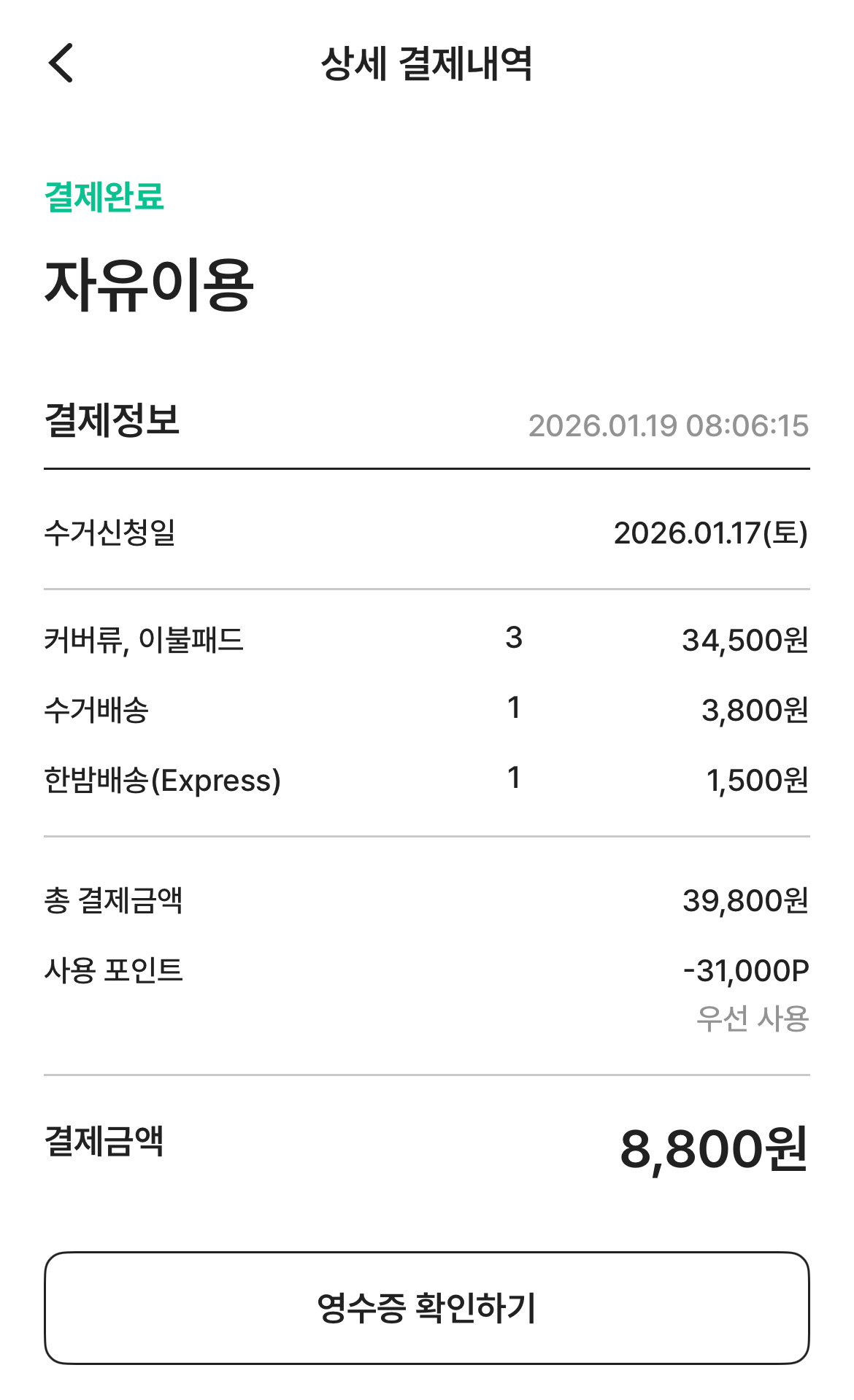Open the receipt via 영수증 확인하기
The width and height of the screenshot is (854, 1400).
point(427,1307)
